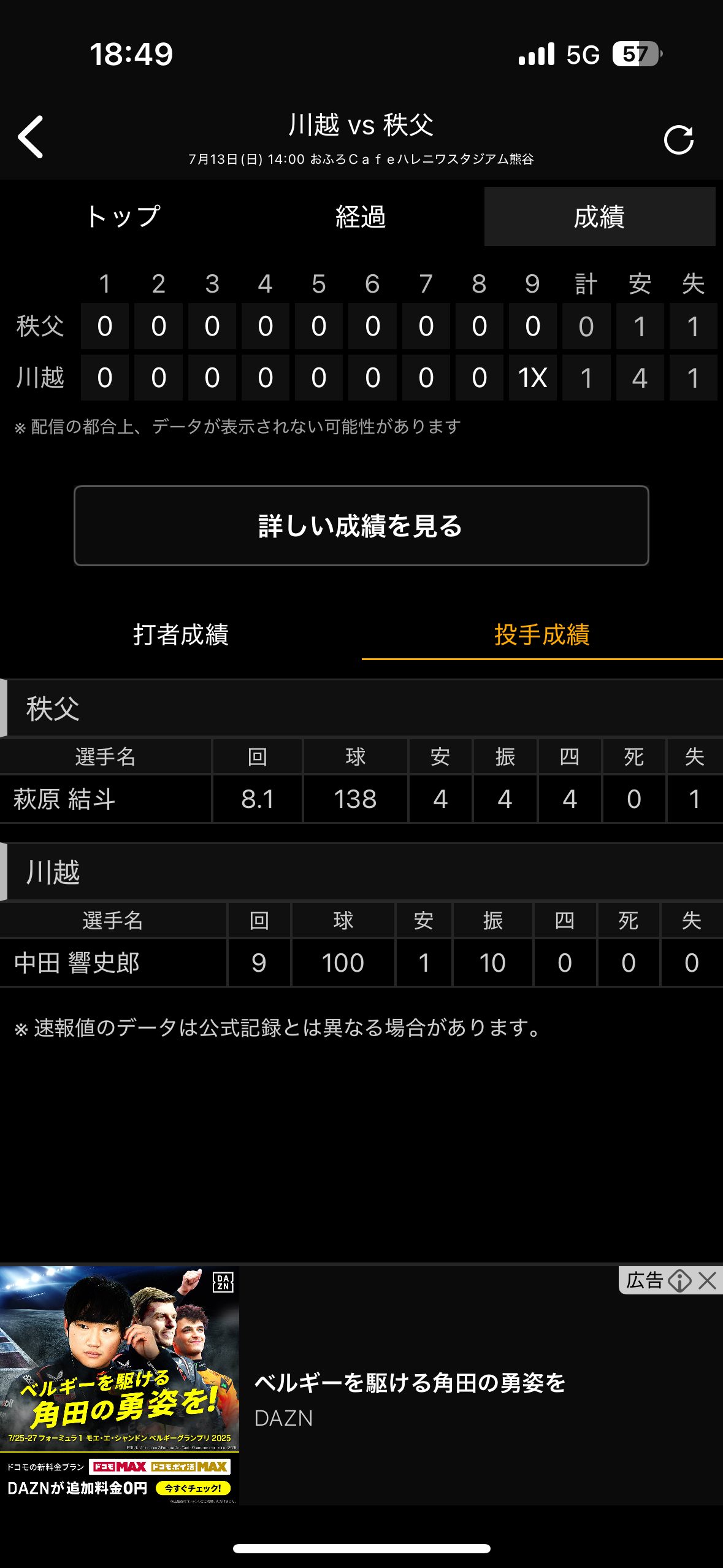Open the ad info icon
The image size is (723, 1568).
point(679,1280)
